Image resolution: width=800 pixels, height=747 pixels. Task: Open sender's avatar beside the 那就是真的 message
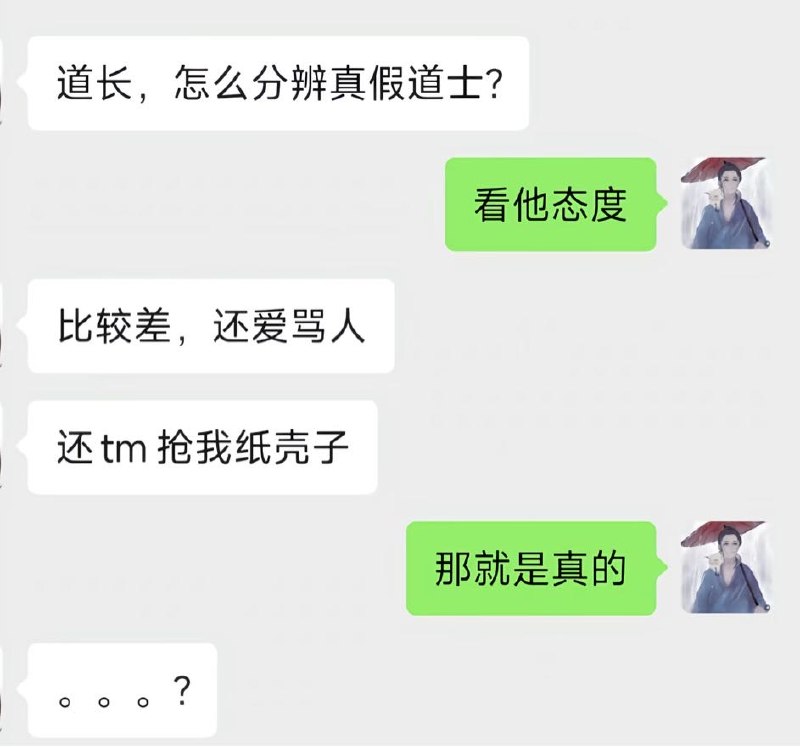coord(725,567)
